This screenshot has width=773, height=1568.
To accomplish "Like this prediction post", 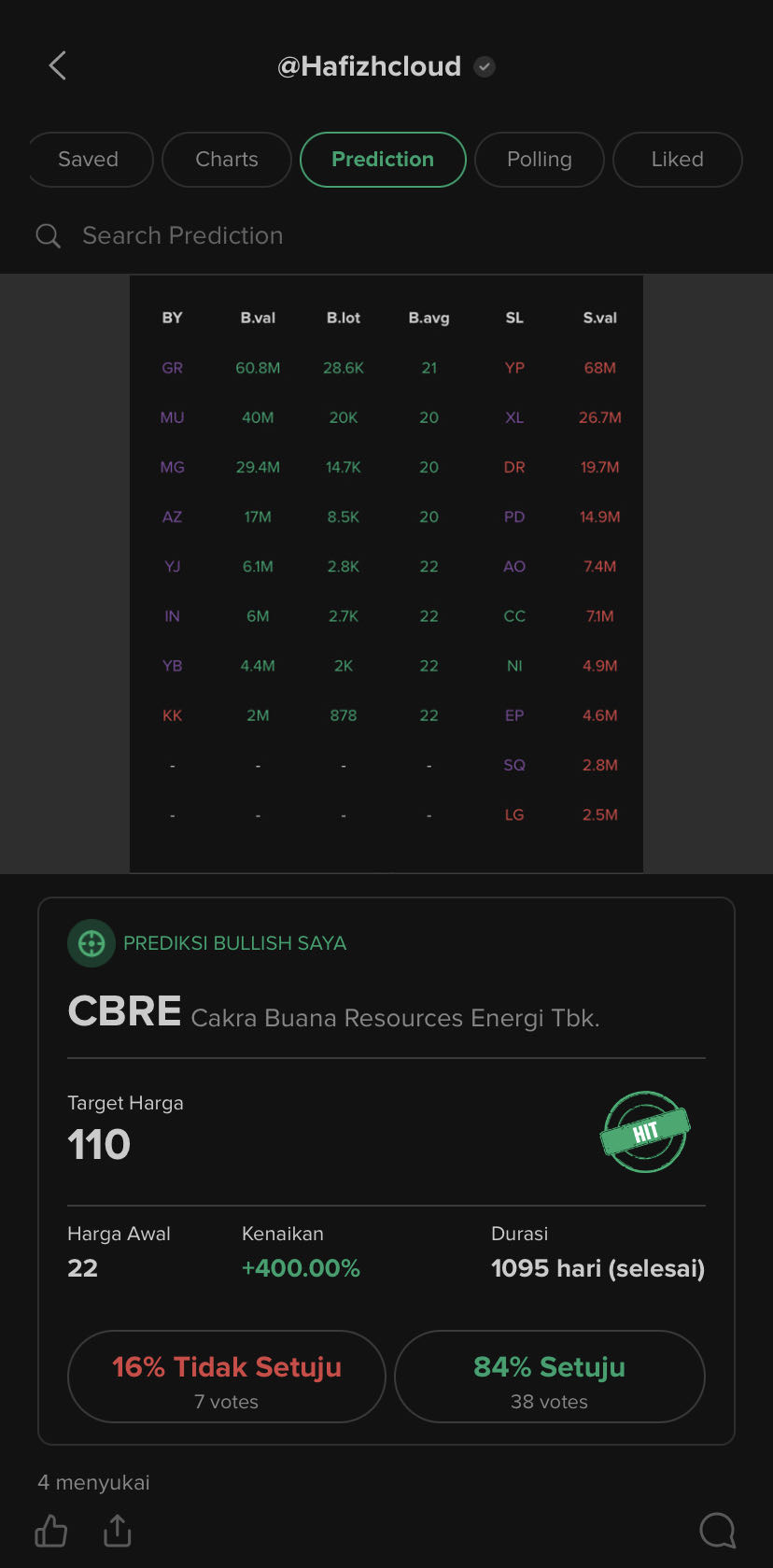I will pyautogui.click(x=51, y=1530).
